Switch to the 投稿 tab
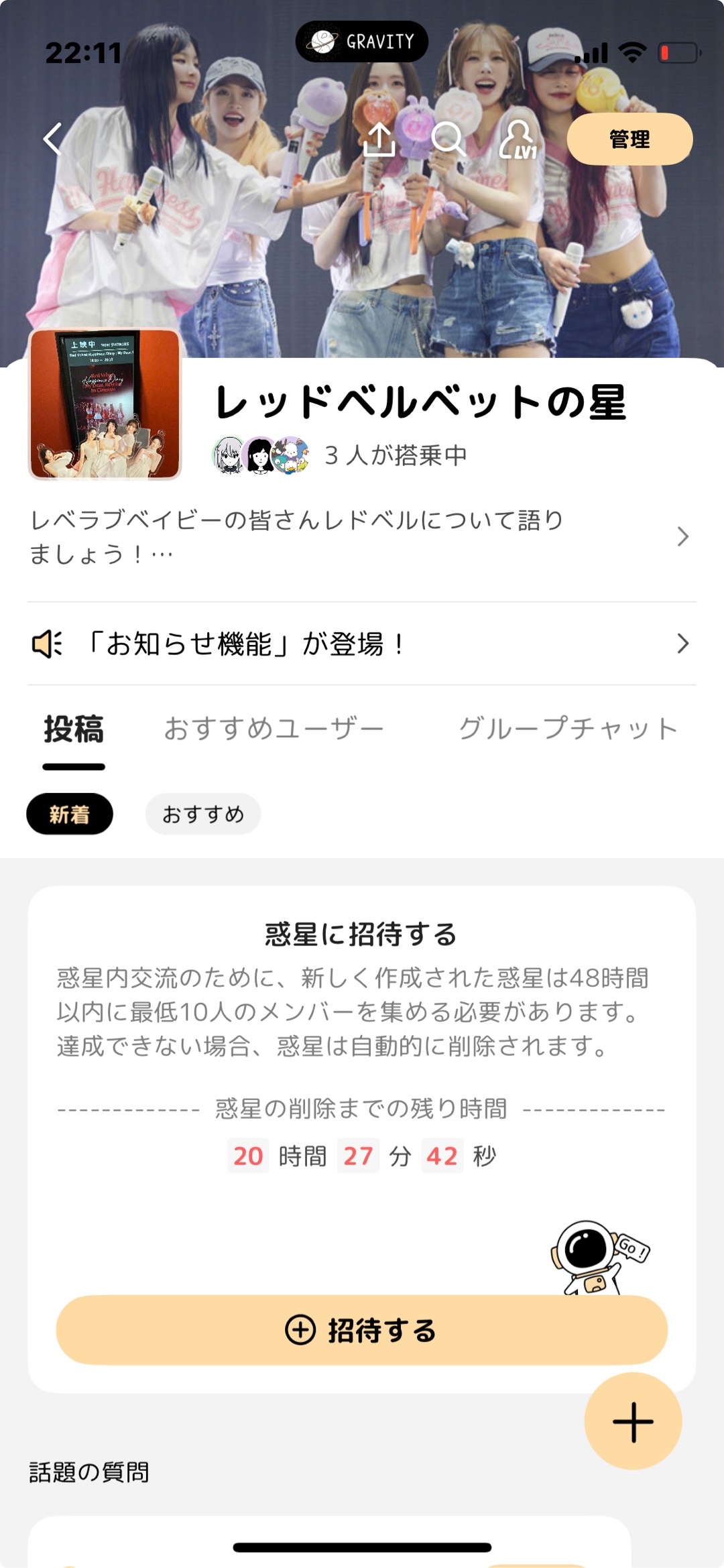The width and height of the screenshot is (724, 1568). [x=74, y=729]
